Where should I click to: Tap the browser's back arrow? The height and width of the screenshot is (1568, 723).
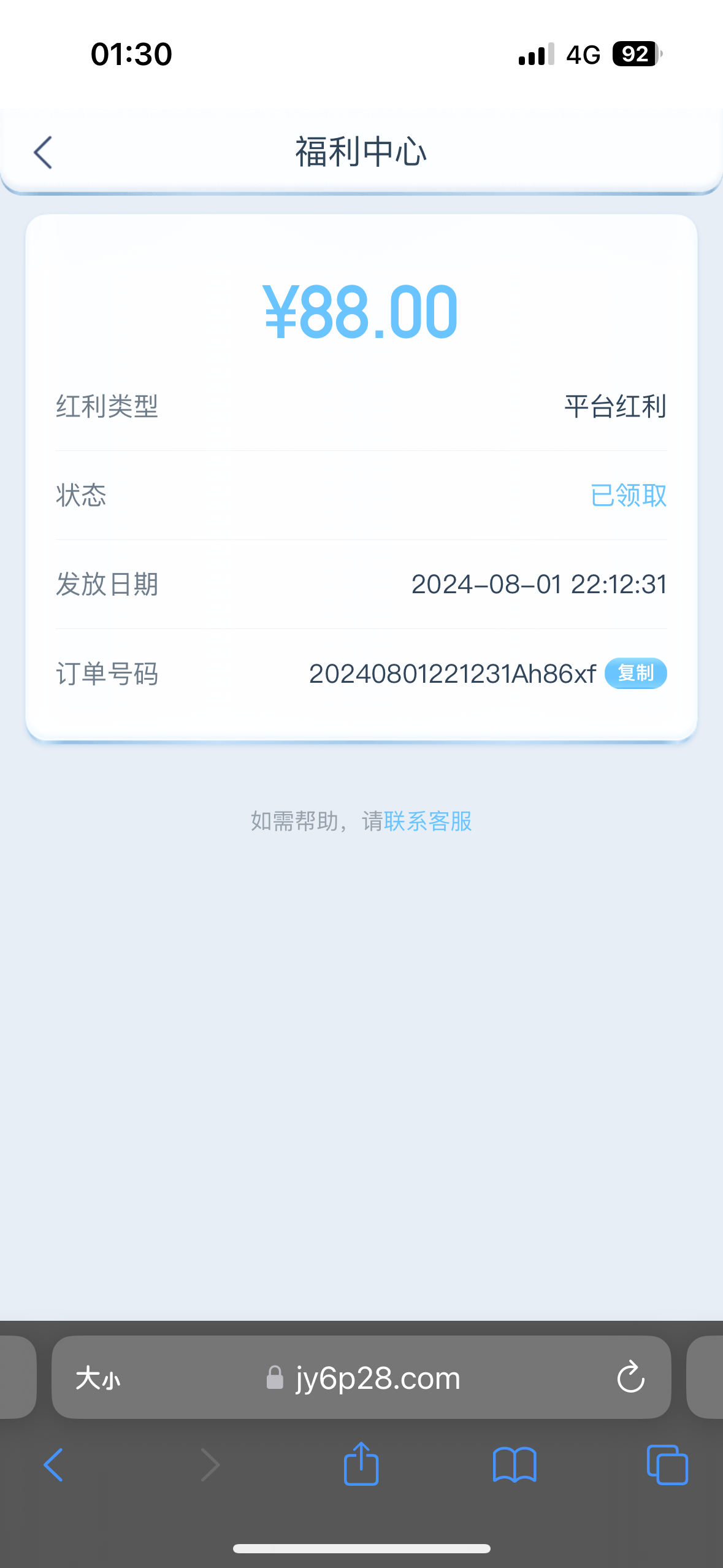pyautogui.click(x=54, y=1465)
